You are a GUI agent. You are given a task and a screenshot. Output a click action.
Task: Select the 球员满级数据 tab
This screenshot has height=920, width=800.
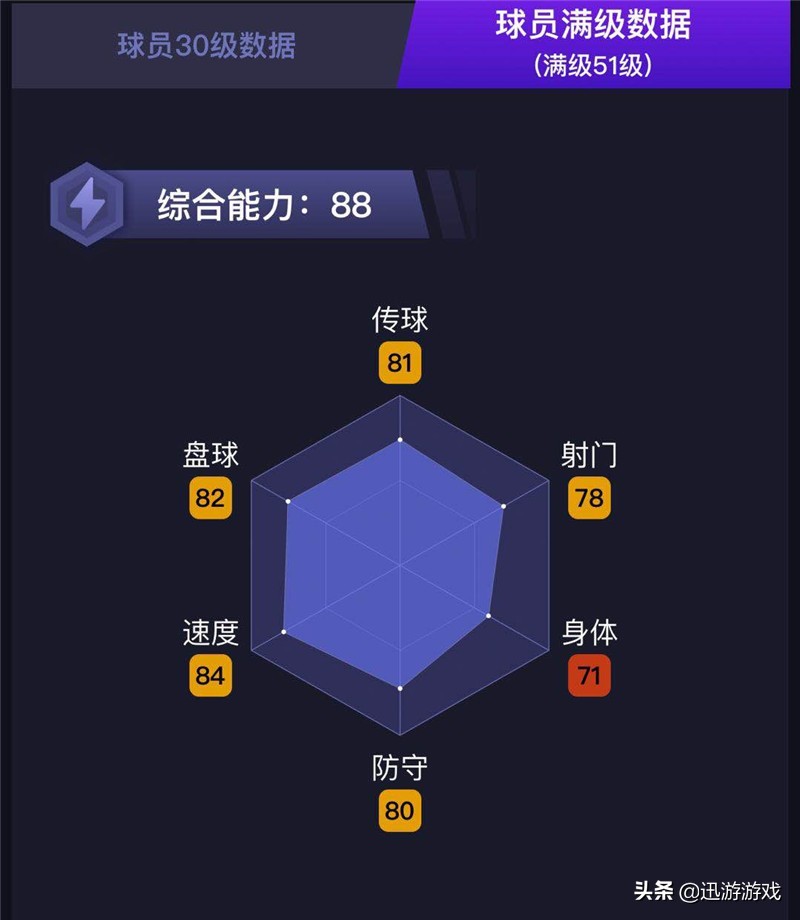(x=593, y=42)
